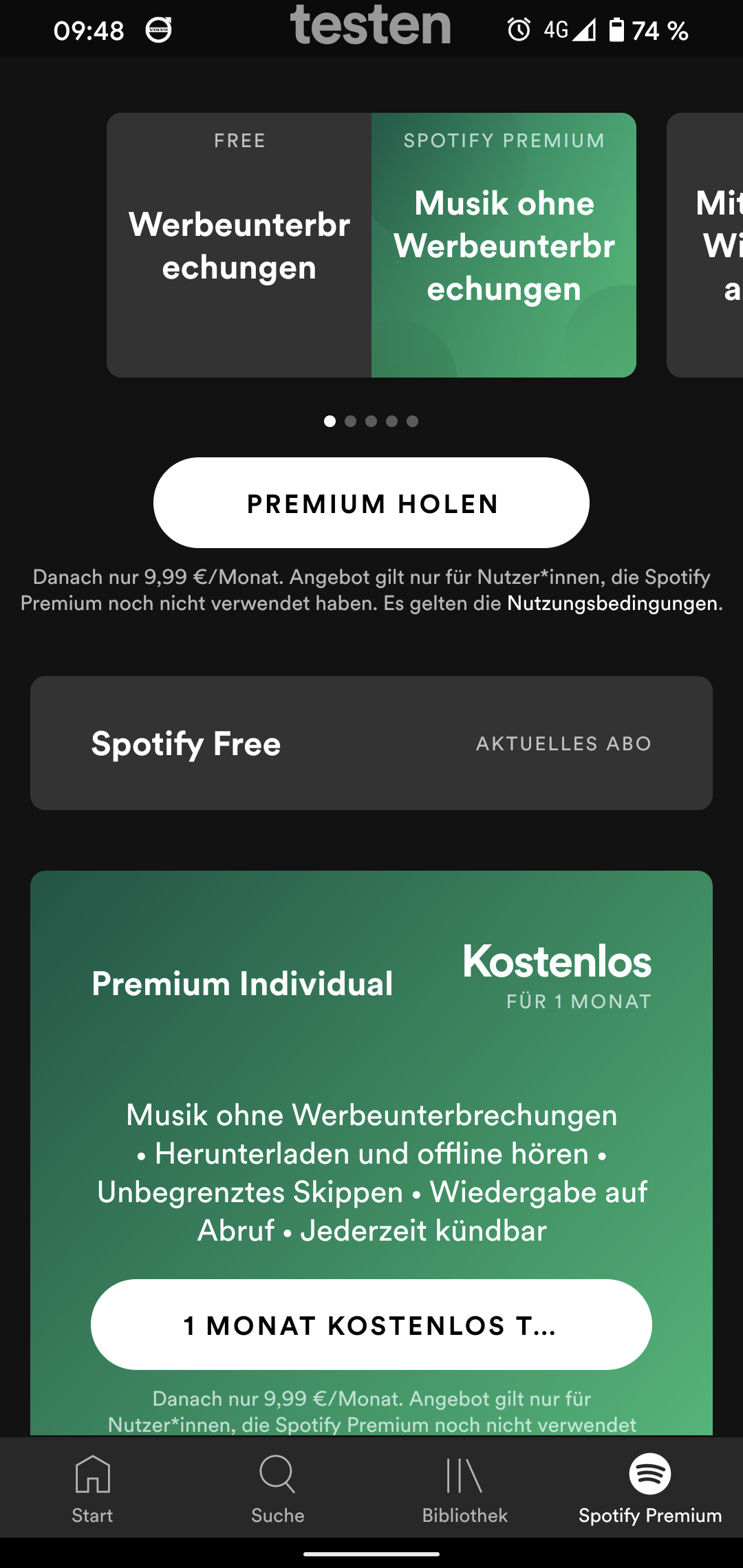Open the Premium Individual plan card
Image resolution: width=743 pixels, height=1568 pixels.
click(242, 984)
